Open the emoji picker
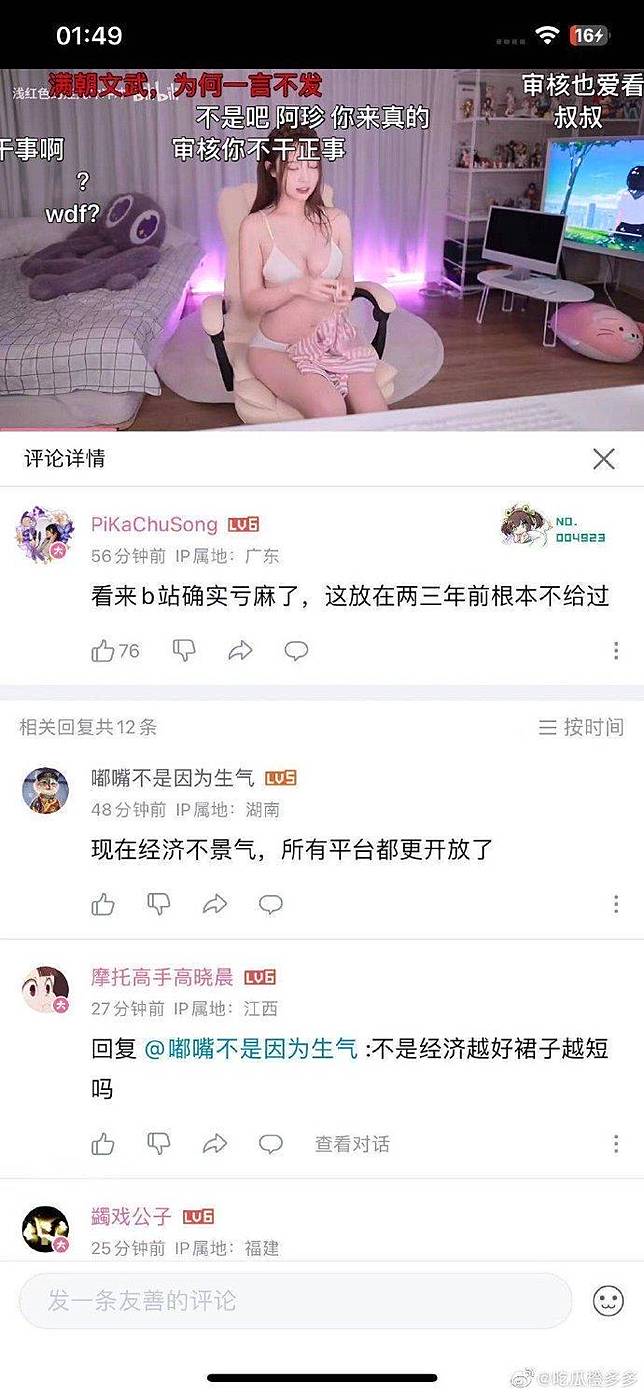The image size is (644, 1394). pos(608,1300)
